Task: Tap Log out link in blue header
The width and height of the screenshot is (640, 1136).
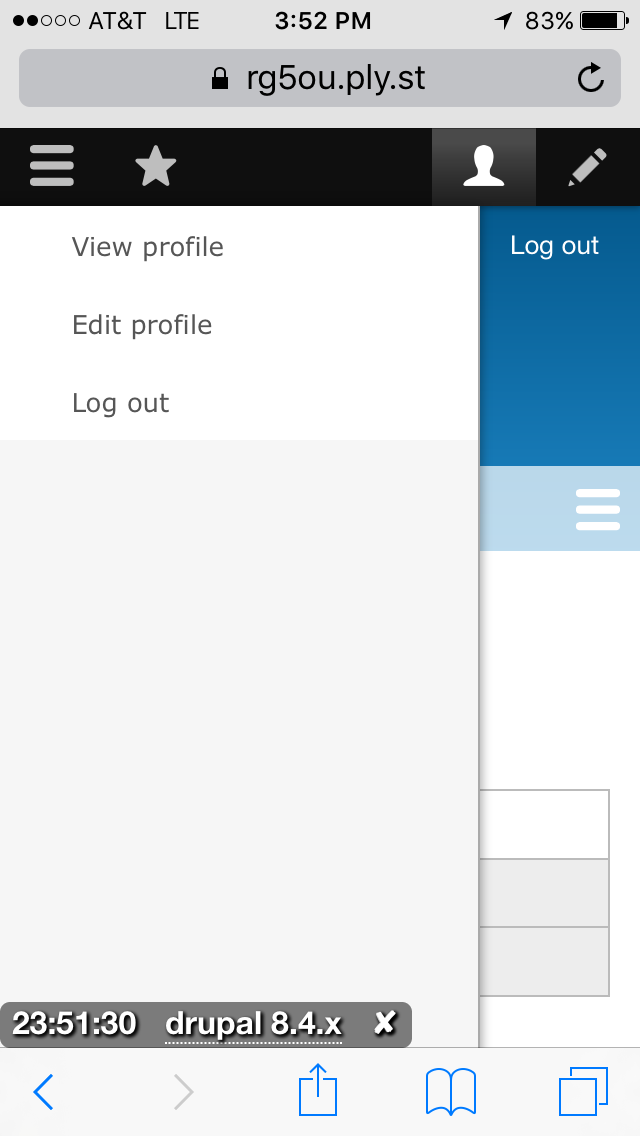Action: [554, 246]
